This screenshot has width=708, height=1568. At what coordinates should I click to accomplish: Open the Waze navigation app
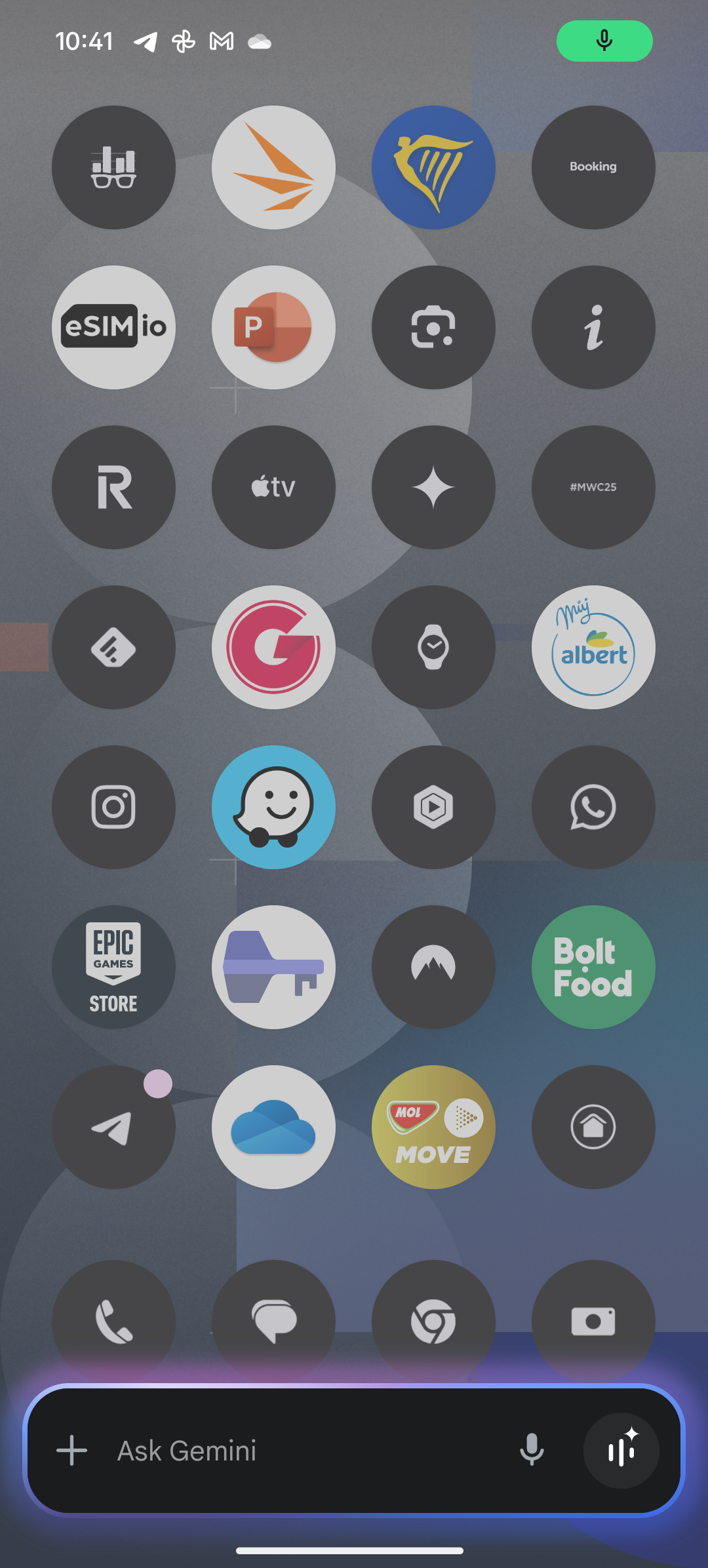pos(273,808)
